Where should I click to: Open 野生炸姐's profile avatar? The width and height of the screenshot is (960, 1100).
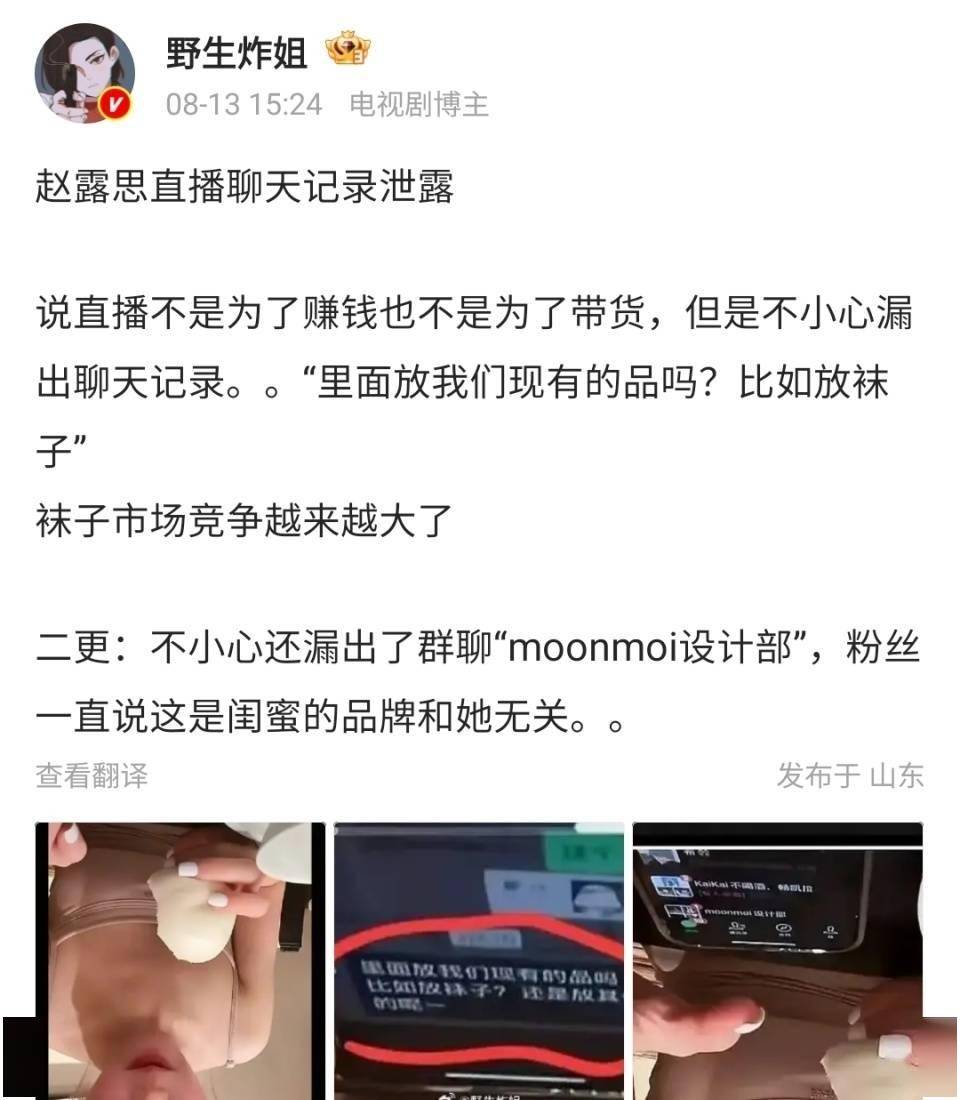click(x=84, y=73)
